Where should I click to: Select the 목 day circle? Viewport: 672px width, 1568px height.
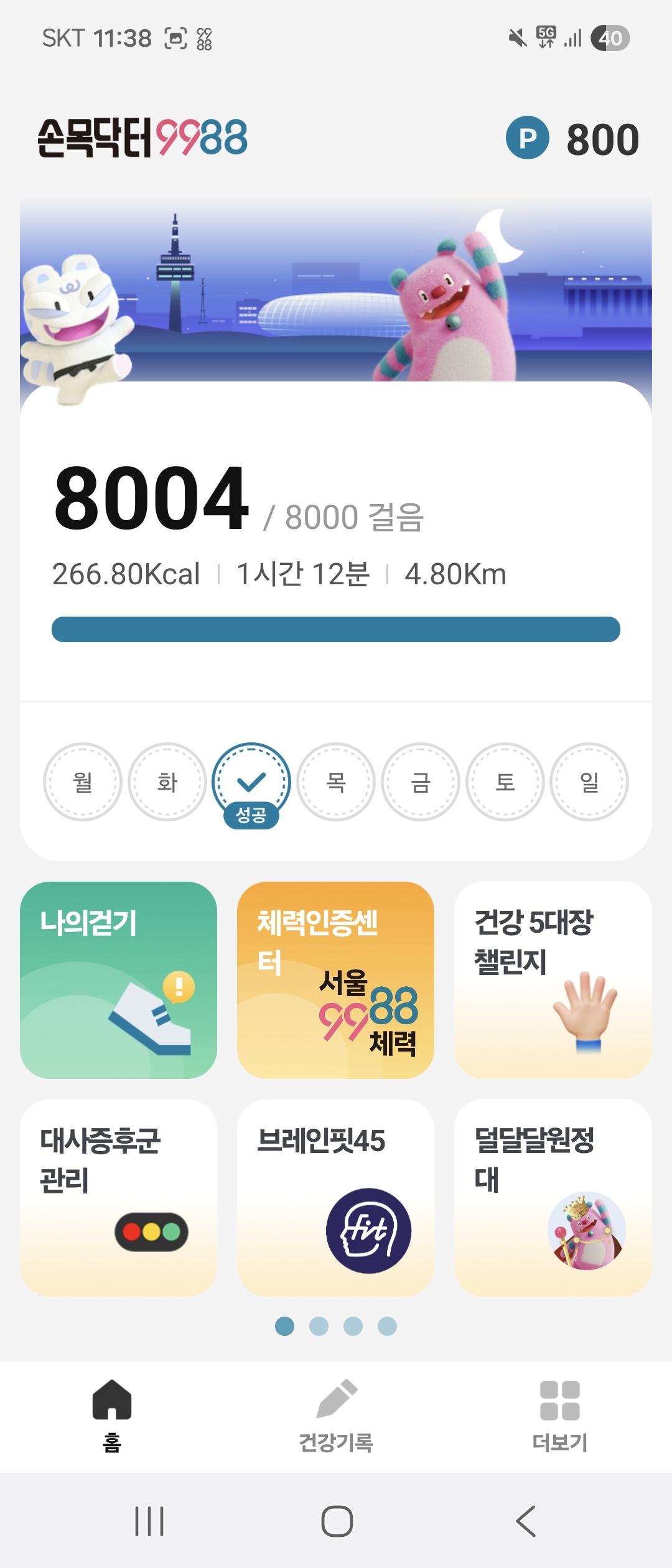(336, 782)
